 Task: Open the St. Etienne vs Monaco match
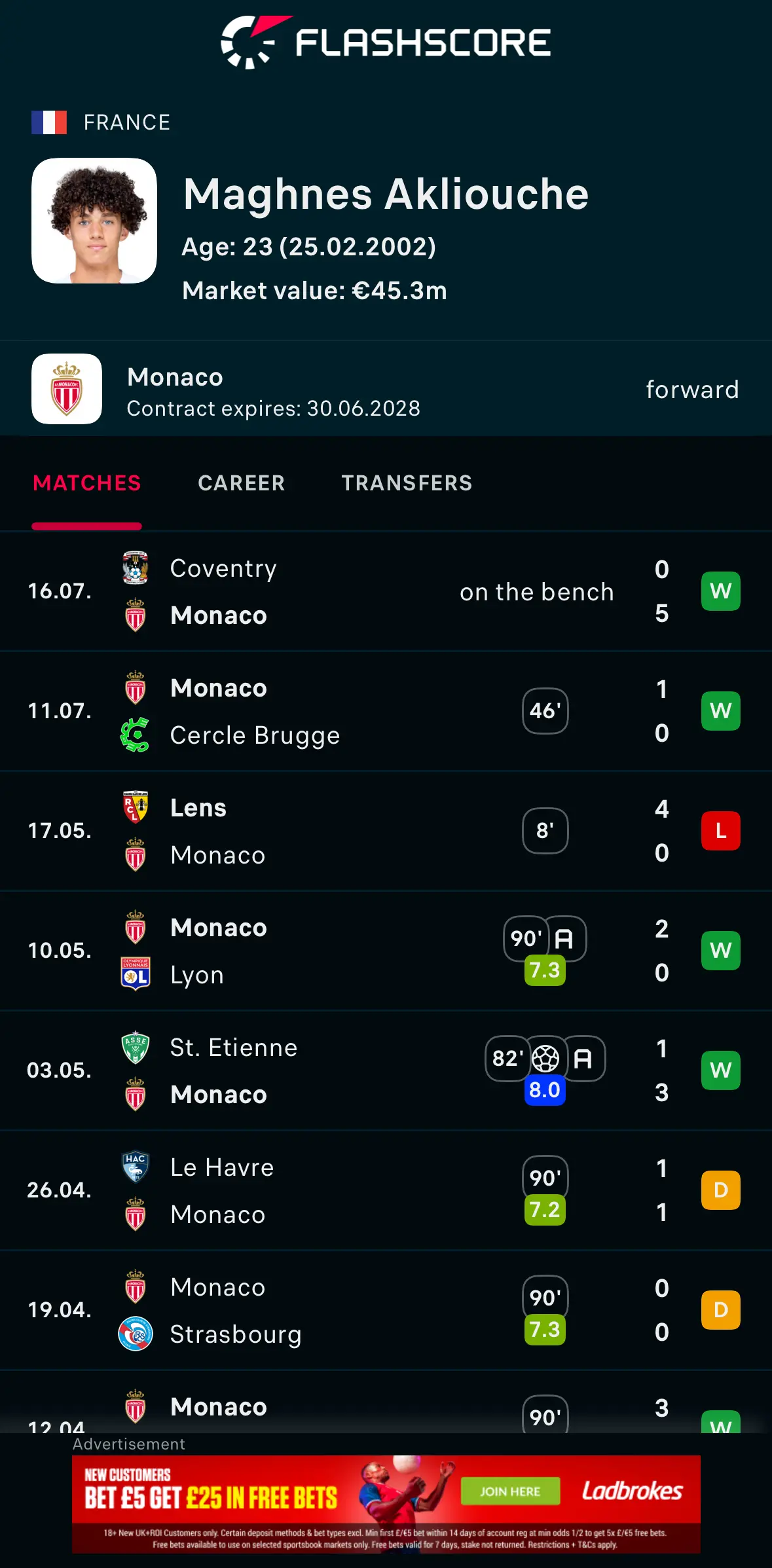coord(385,1070)
